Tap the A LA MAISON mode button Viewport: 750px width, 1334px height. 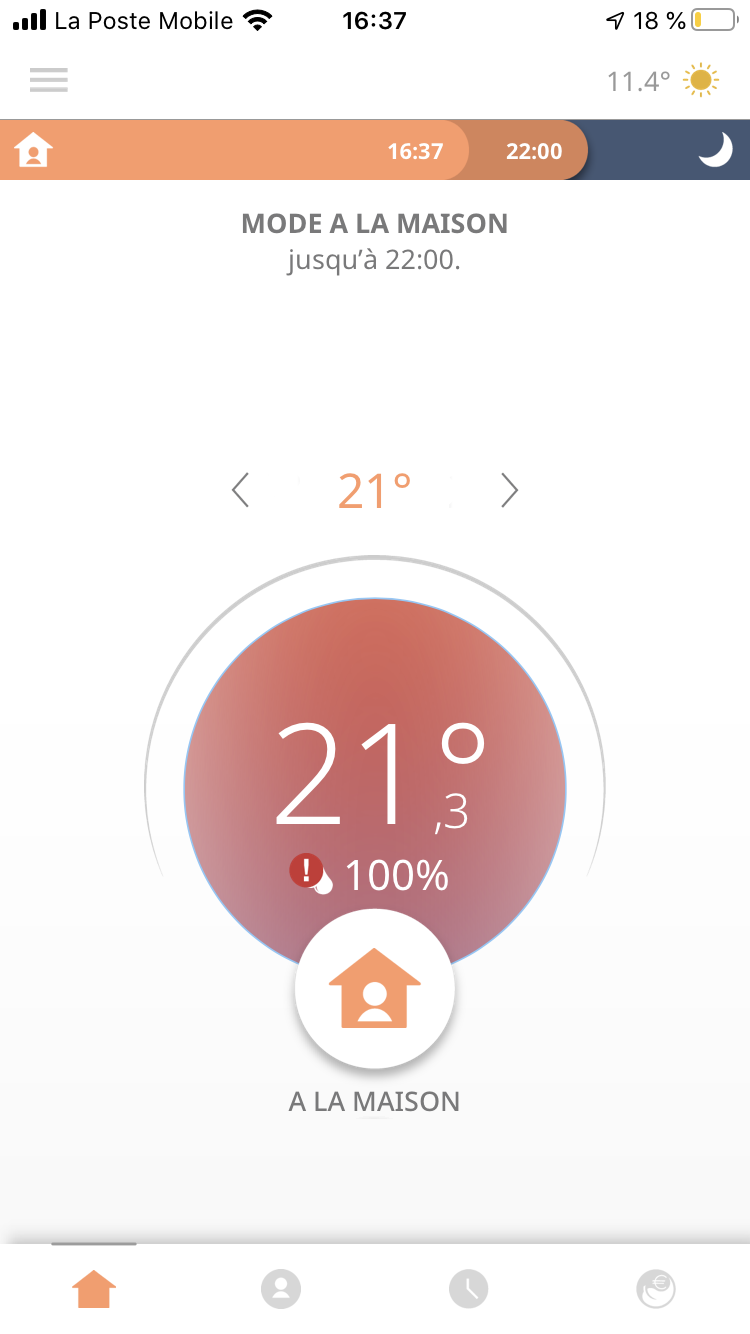(375, 989)
